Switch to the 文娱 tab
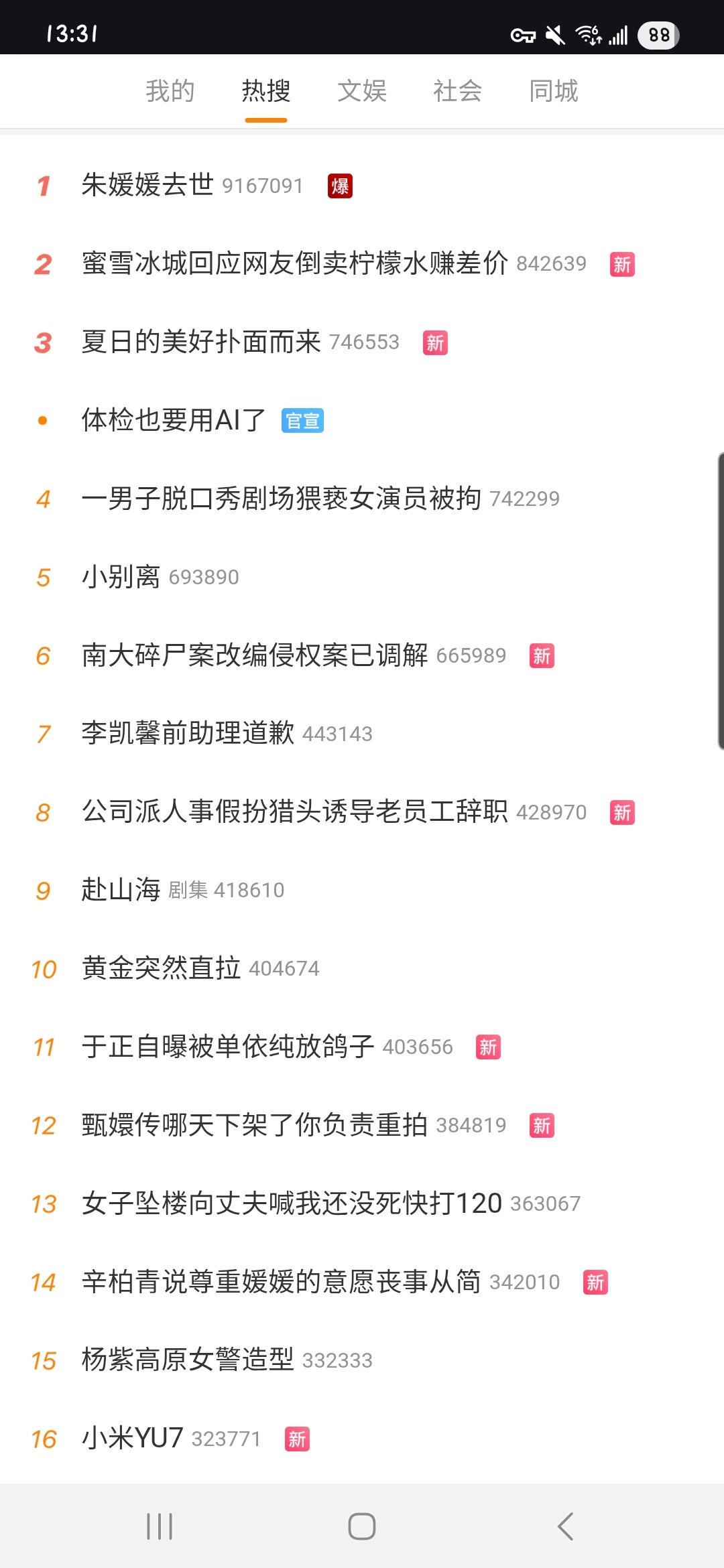Viewport: 724px width, 1568px height. [x=362, y=90]
